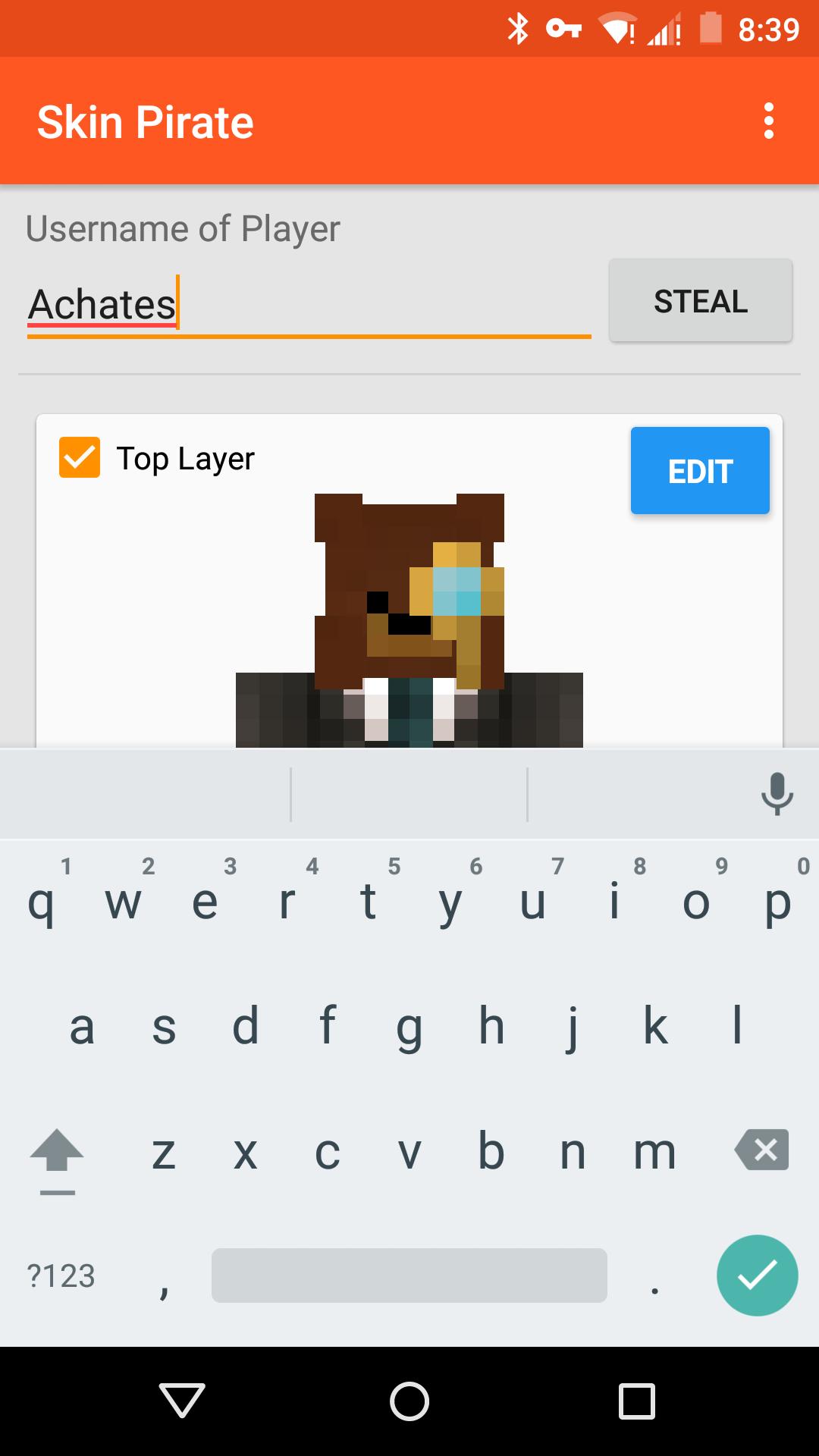Viewport: 819px width, 1456px height.
Task: Uncheck the Top Layer checkbox
Action: [80, 458]
